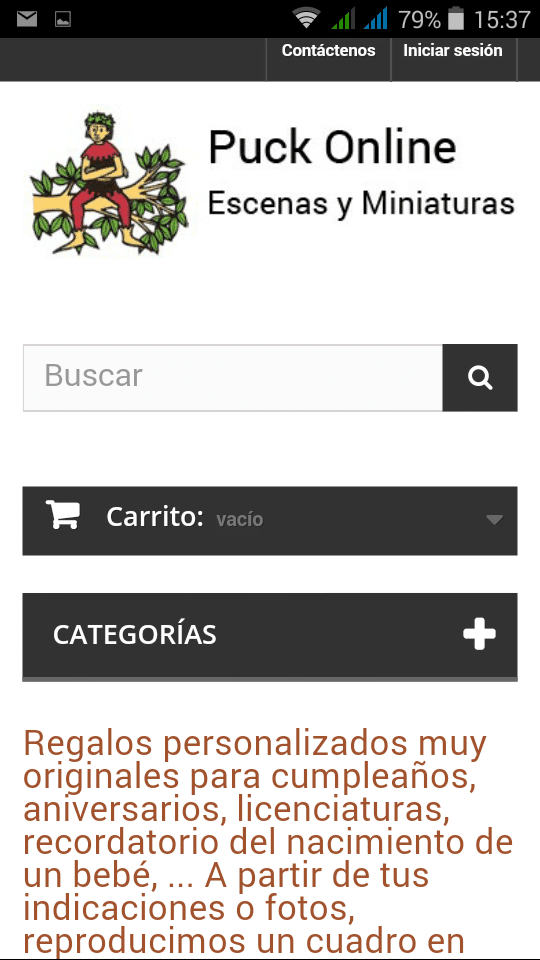Open the Puck Online logo homepage

click(270, 184)
